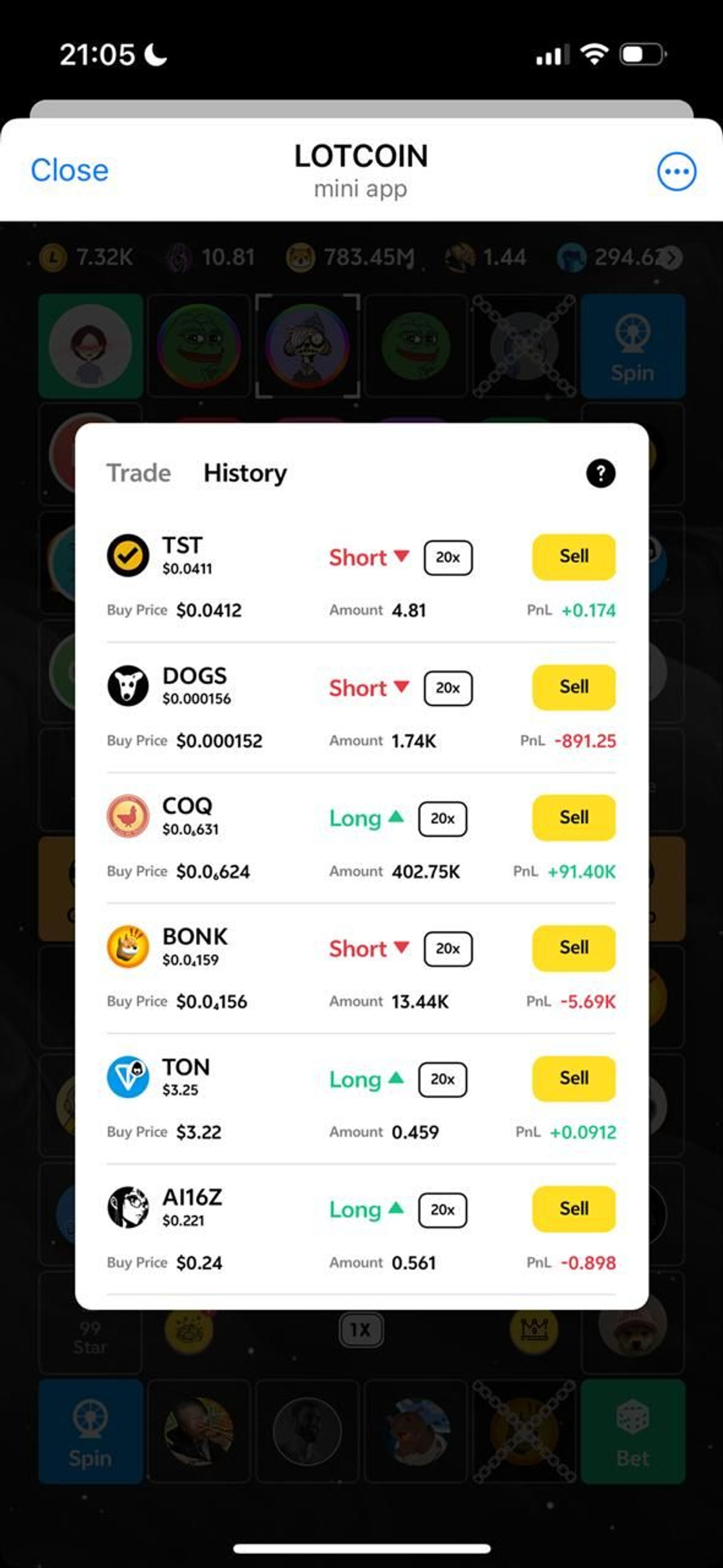Open the mini app options menu

click(x=677, y=171)
